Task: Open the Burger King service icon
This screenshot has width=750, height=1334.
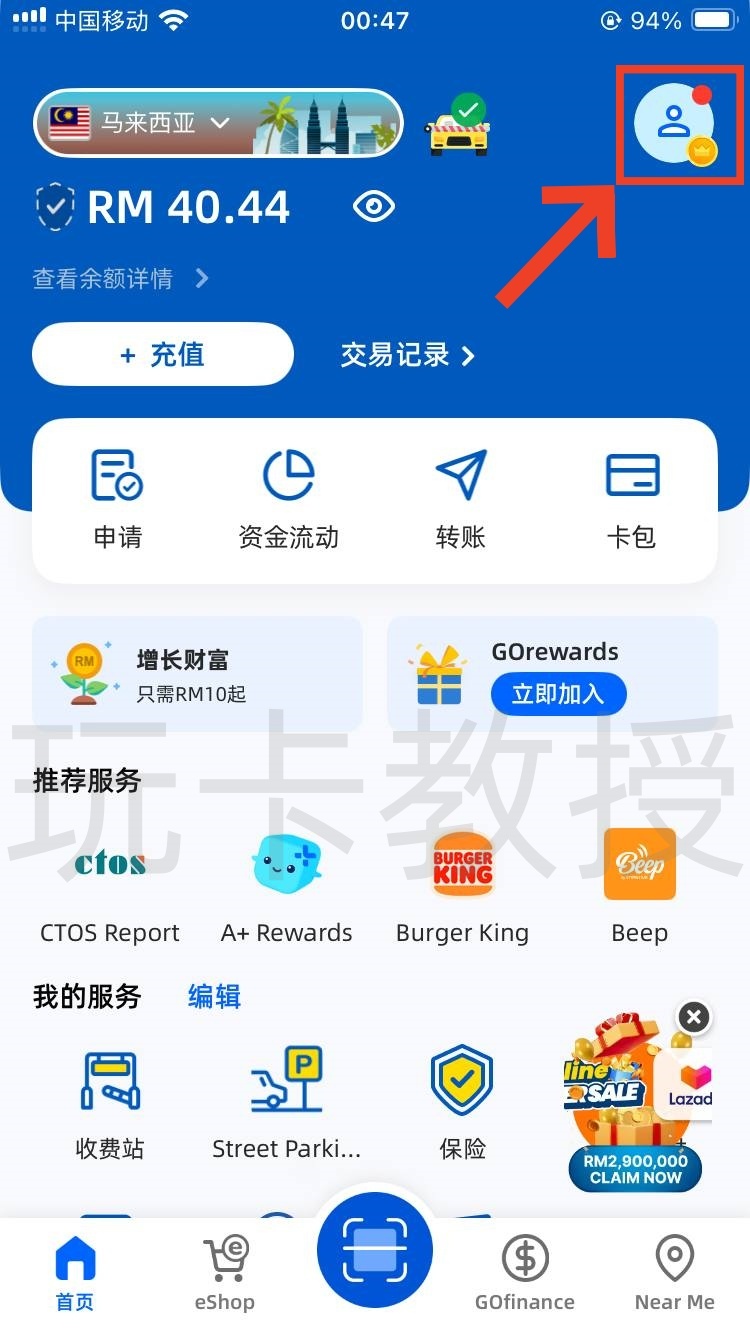Action: pyautogui.click(x=462, y=865)
